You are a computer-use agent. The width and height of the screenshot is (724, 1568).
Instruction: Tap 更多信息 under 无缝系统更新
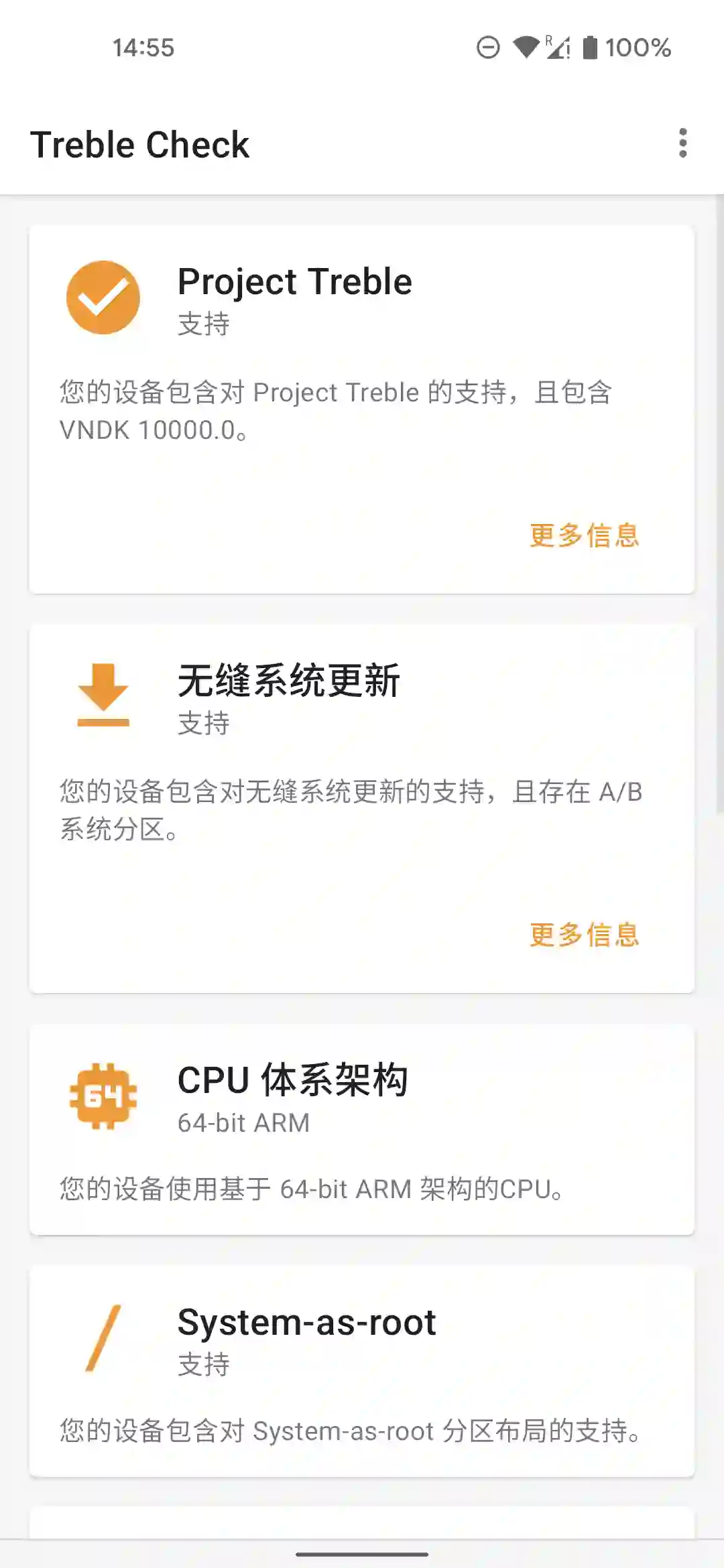pyautogui.click(x=584, y=935)
